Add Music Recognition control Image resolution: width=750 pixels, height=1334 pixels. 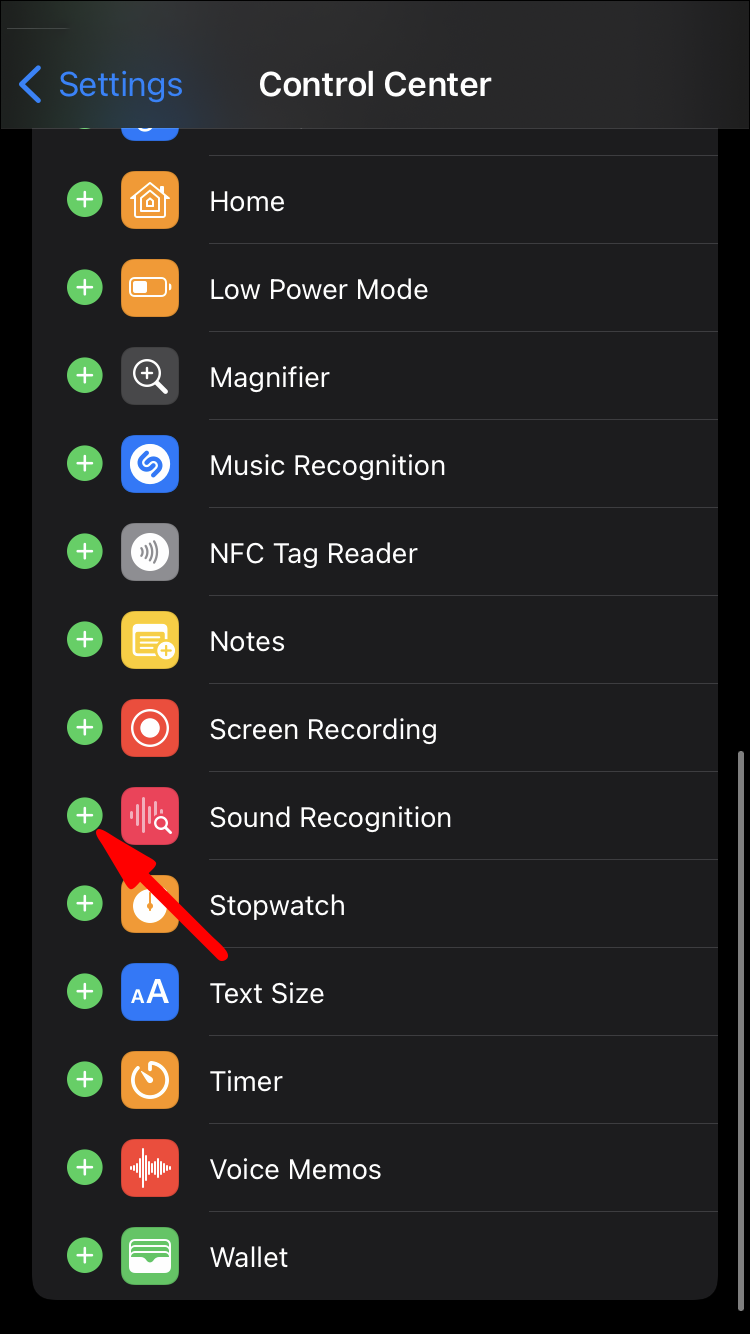coord(85,464)
